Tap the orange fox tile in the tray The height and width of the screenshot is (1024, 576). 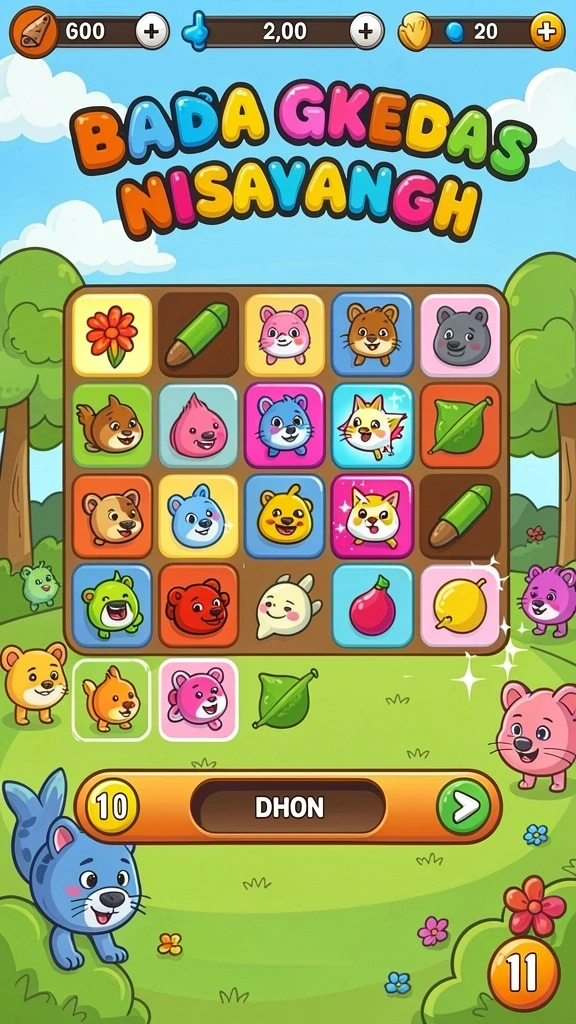point(112,699)
